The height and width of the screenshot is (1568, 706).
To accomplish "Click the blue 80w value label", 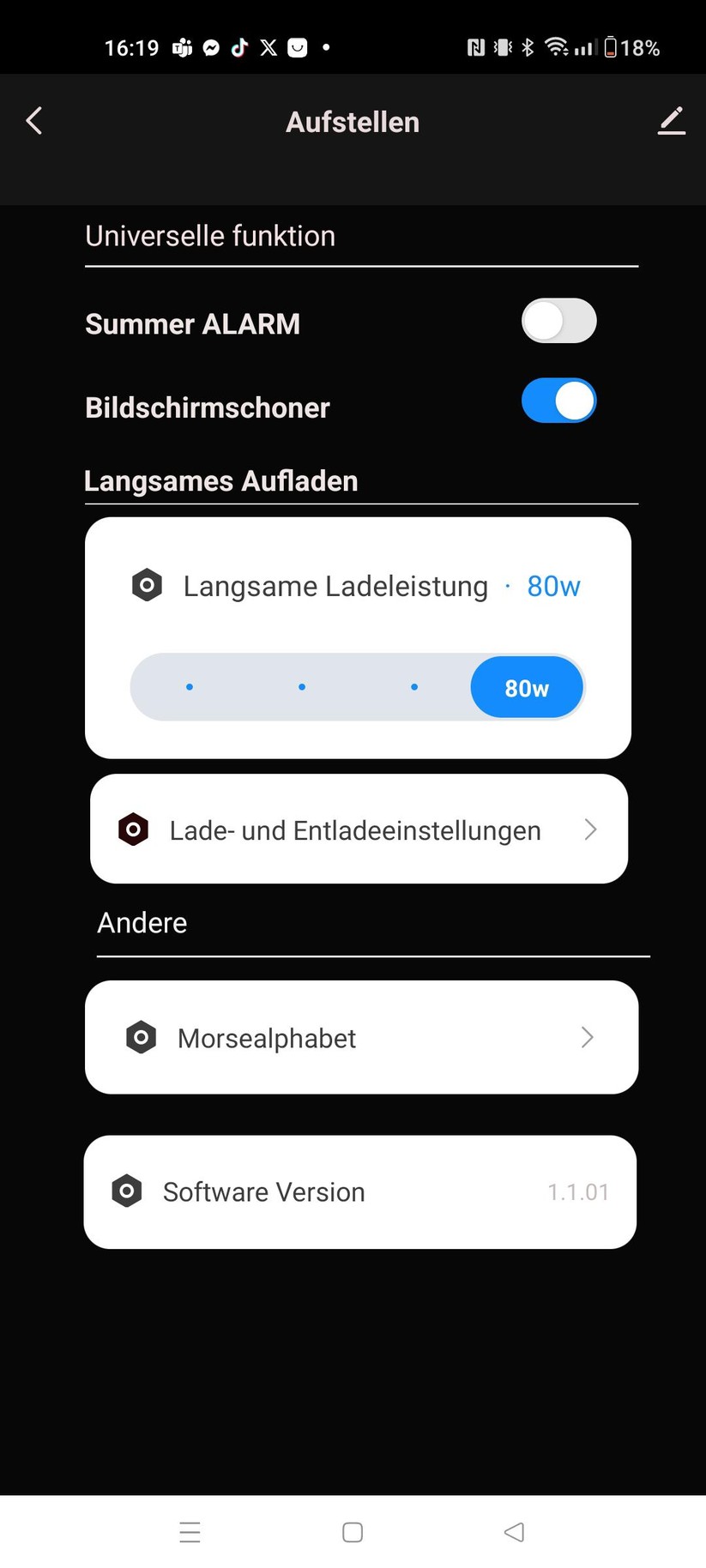I will 553,585.
